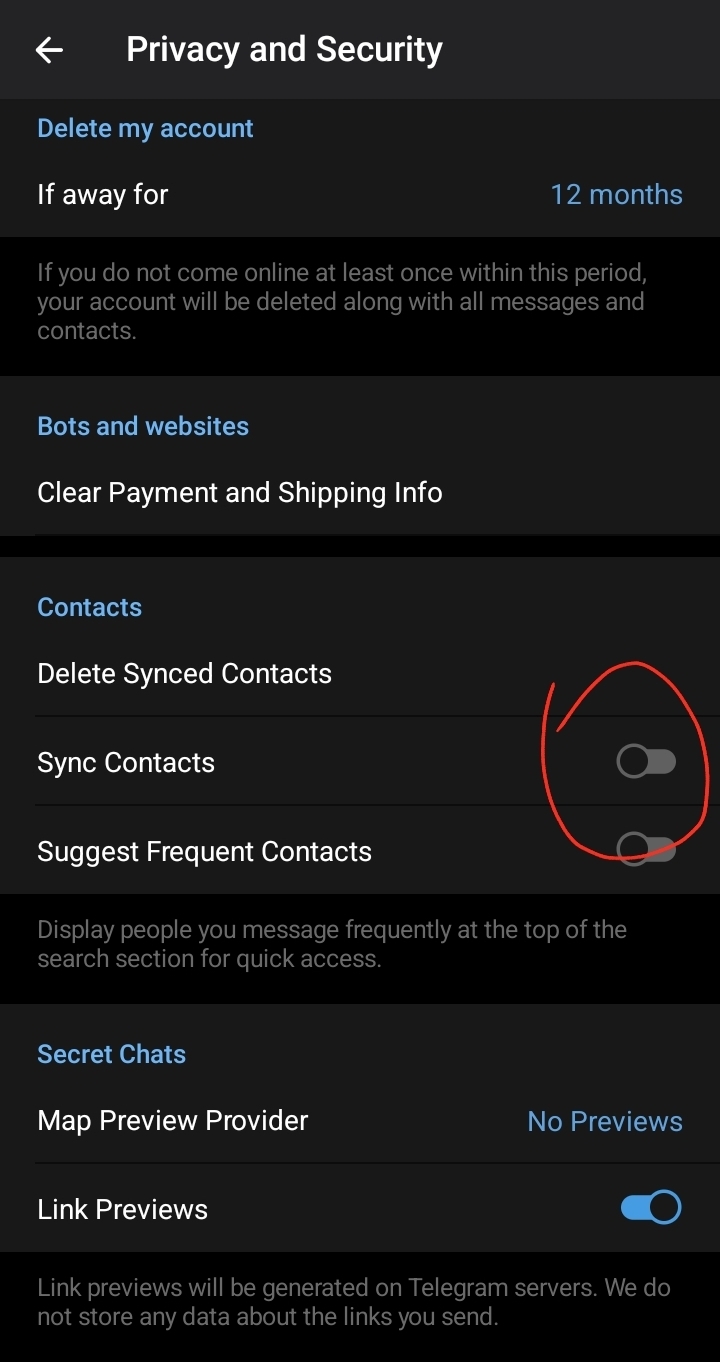Tap Delete Synced Contacts
Screen dimensions: 720x1362
(185, 673)
